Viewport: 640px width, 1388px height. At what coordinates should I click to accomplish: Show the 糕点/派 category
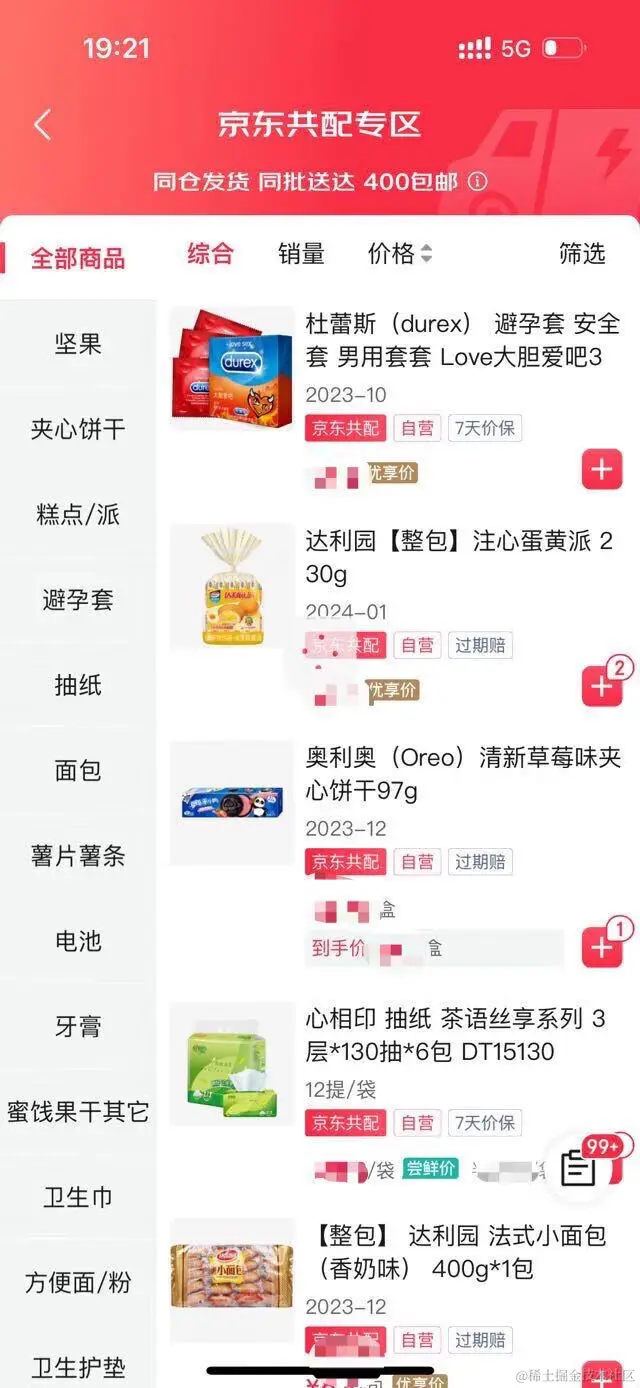click(78, 515)
